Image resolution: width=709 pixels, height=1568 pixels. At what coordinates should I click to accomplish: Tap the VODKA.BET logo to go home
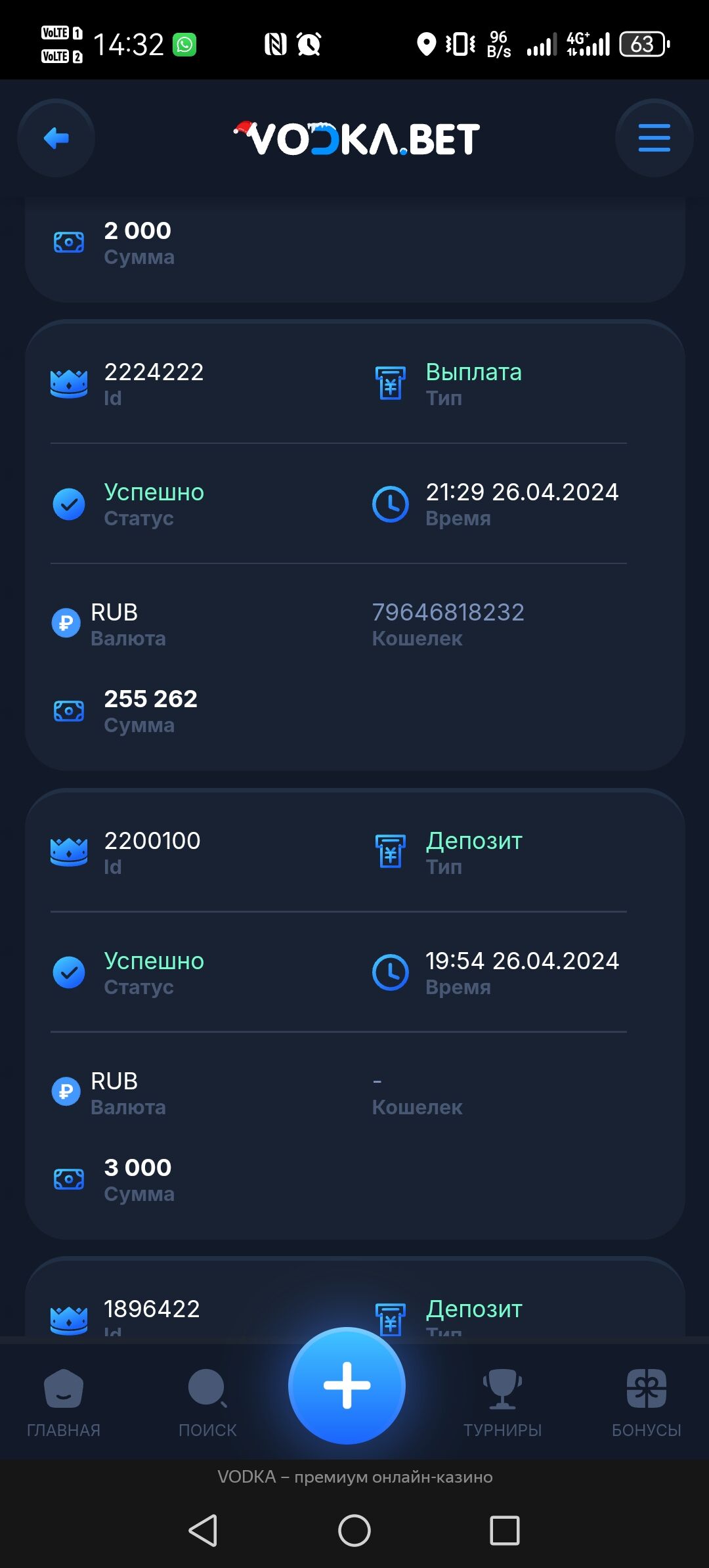pyautogui.click(x=356, y=139)
